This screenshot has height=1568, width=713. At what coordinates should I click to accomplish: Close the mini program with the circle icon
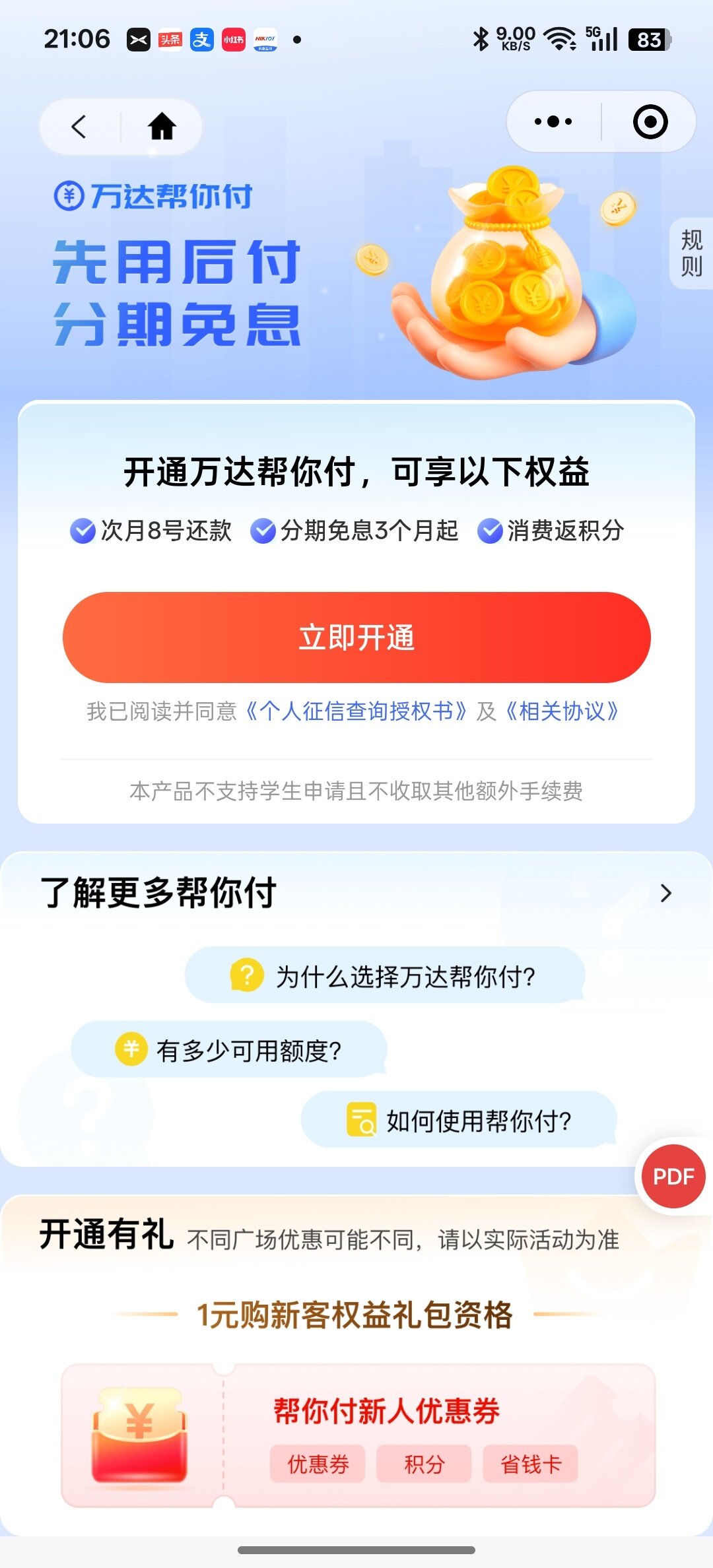pyautogui.click(x=650, y=122)
